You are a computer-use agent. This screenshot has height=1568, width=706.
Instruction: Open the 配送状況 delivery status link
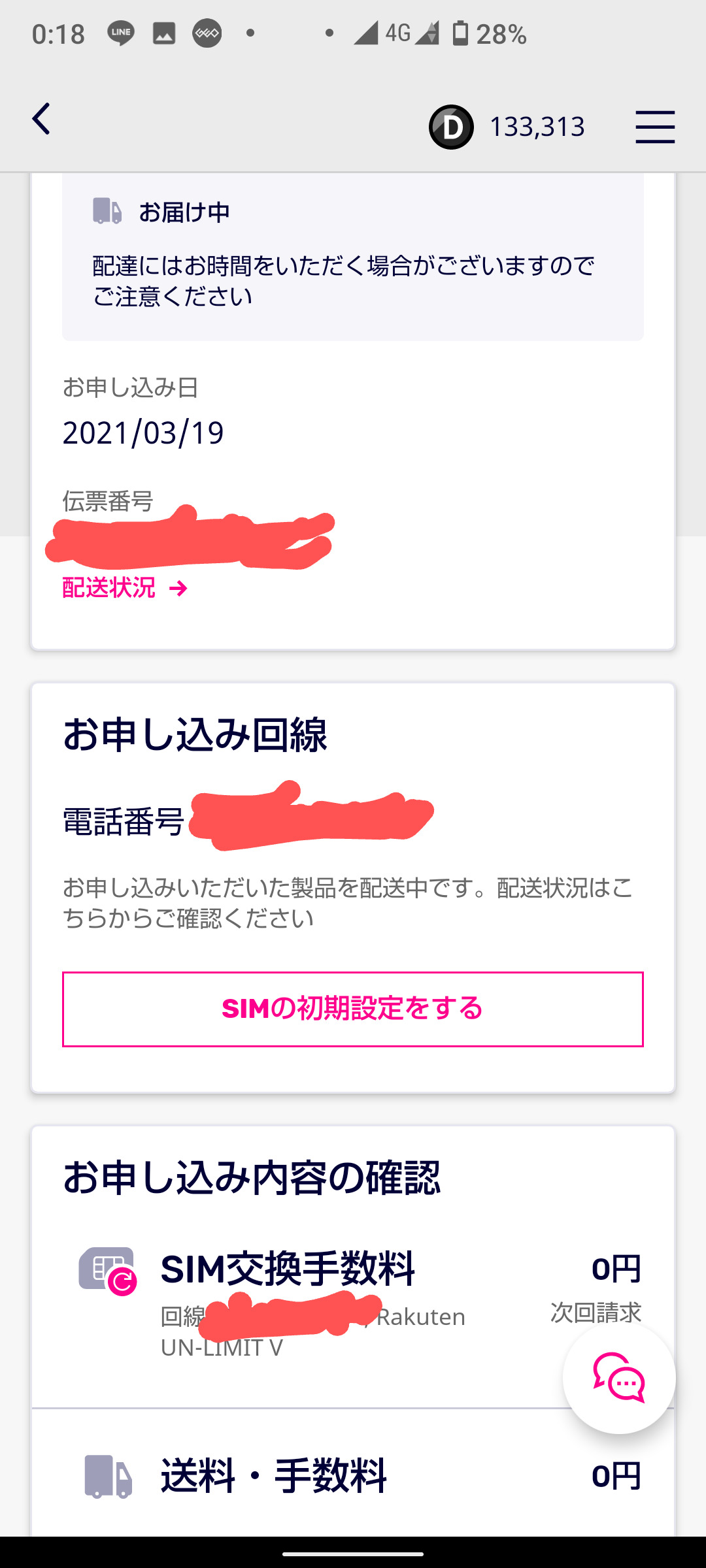coord(125,588)
